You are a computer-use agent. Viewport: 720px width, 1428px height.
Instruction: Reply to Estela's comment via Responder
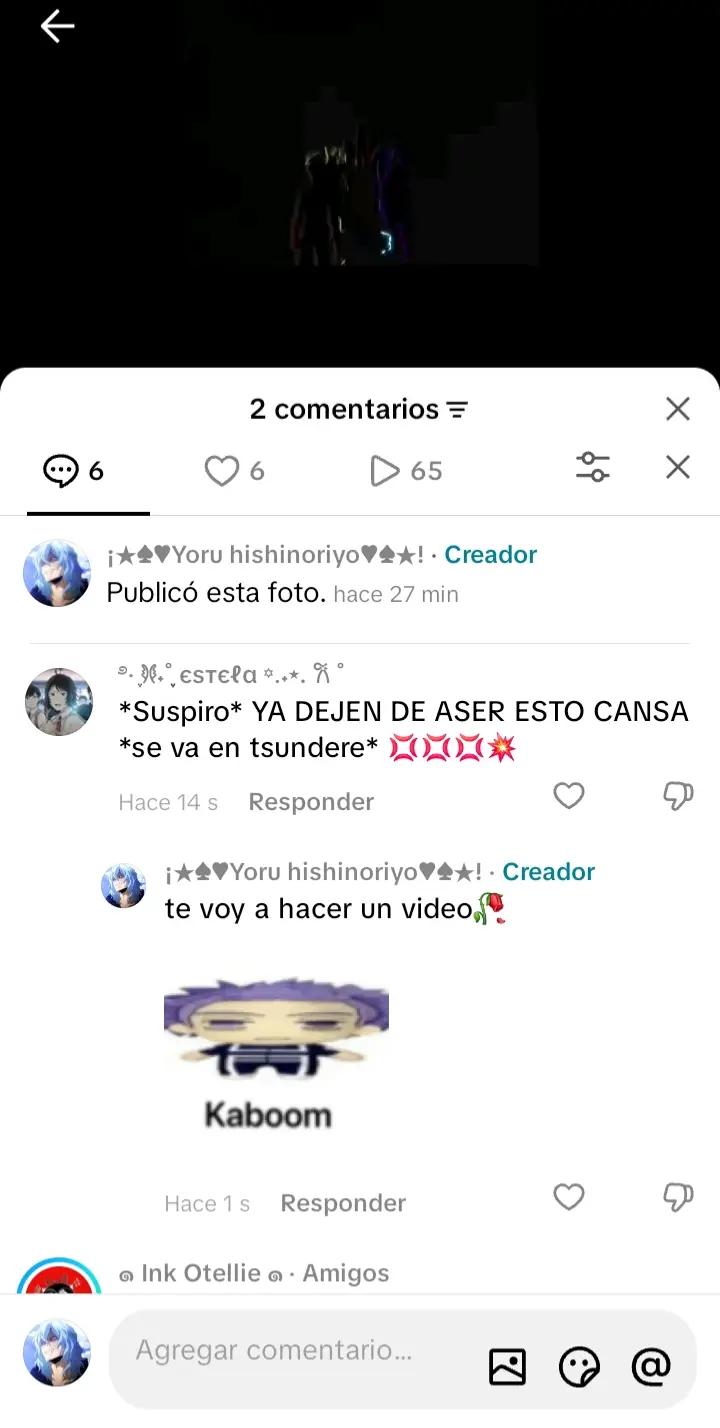[311, 802]
